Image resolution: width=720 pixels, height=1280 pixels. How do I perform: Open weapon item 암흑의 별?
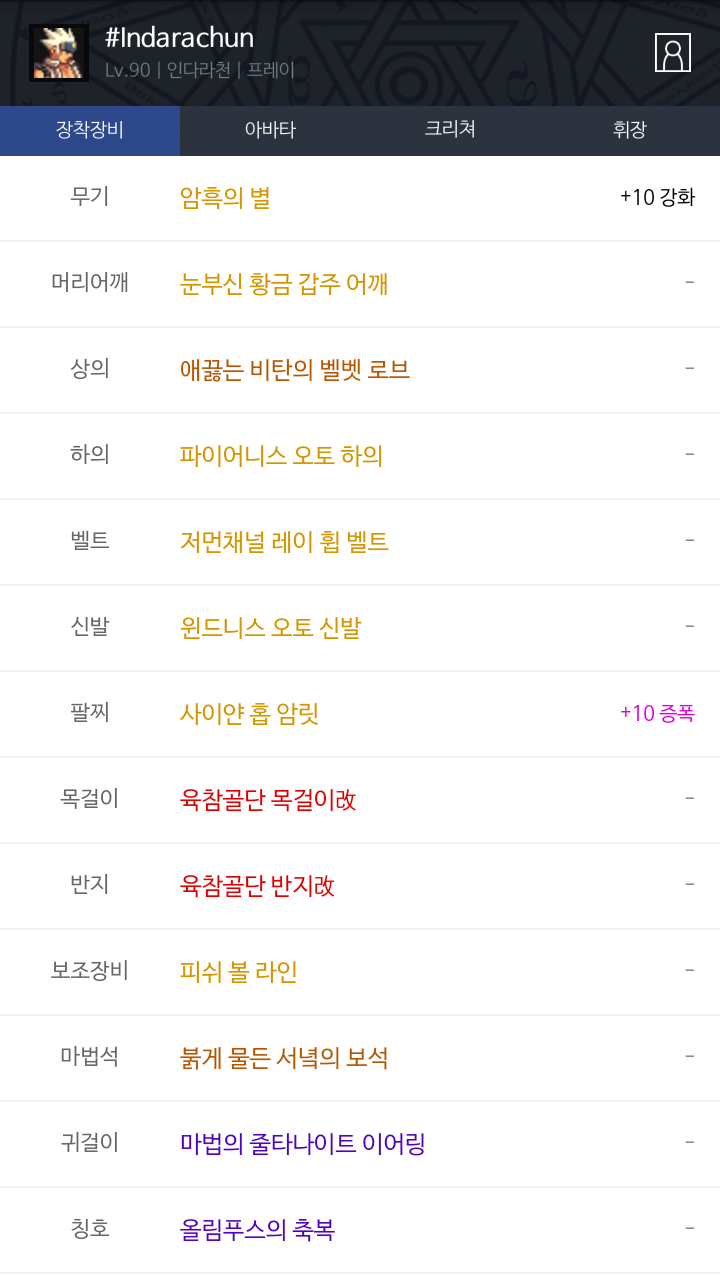pos(225,198)
